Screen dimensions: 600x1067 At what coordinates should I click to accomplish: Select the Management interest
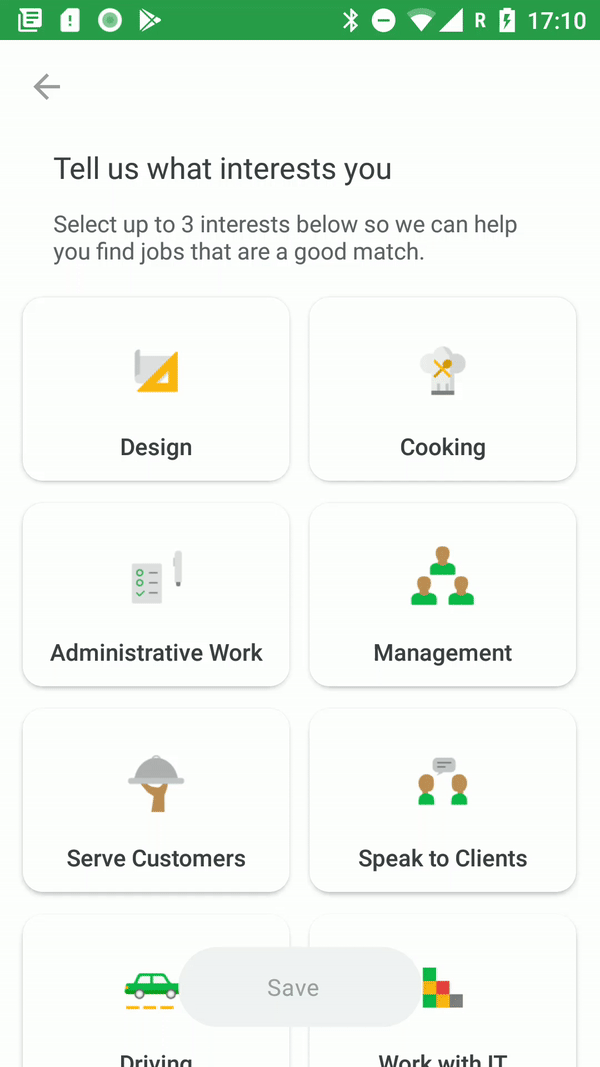[443, 594]
